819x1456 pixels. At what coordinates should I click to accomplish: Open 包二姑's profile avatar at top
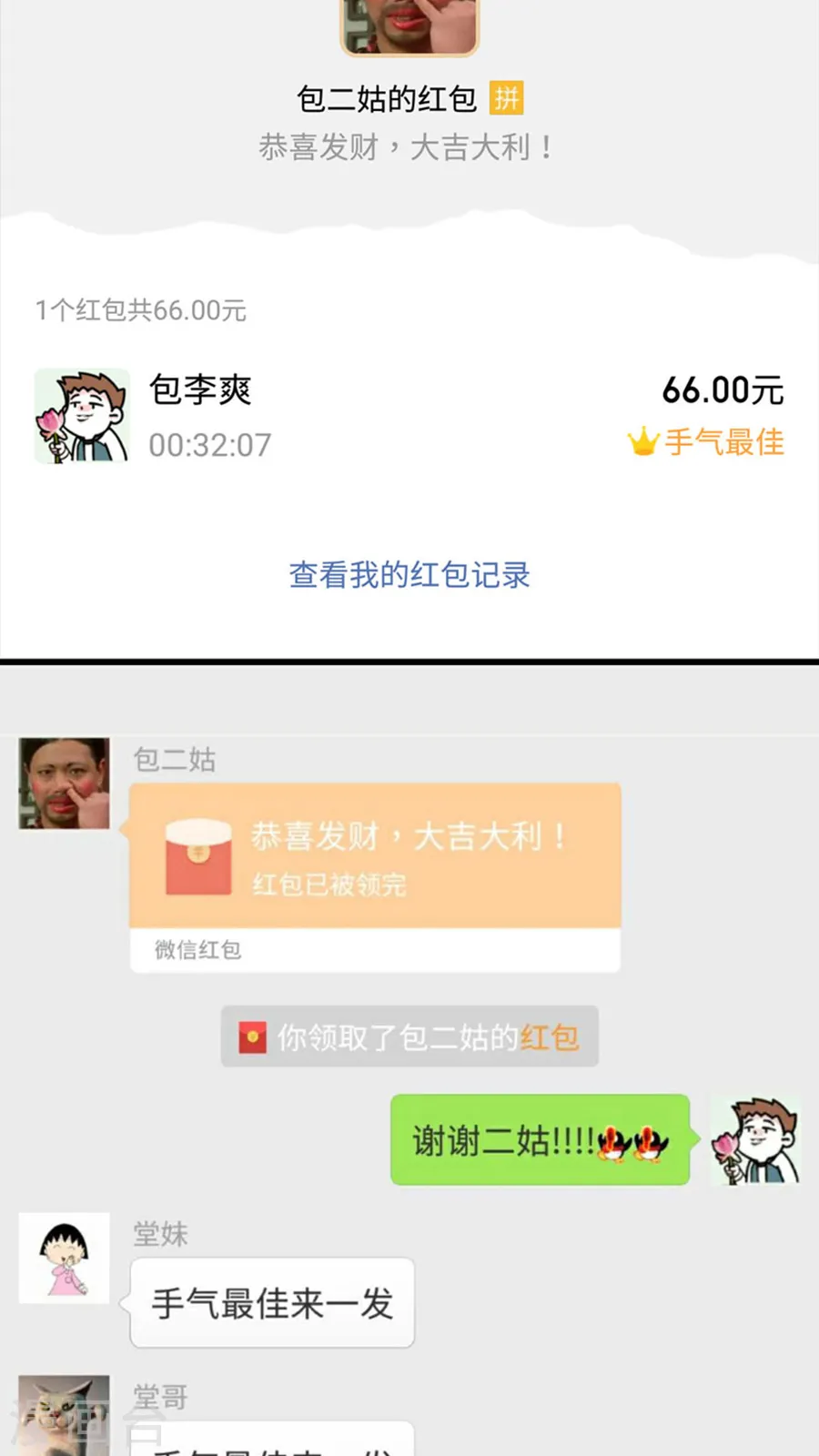pyautogui.click(x=408, y=25)
